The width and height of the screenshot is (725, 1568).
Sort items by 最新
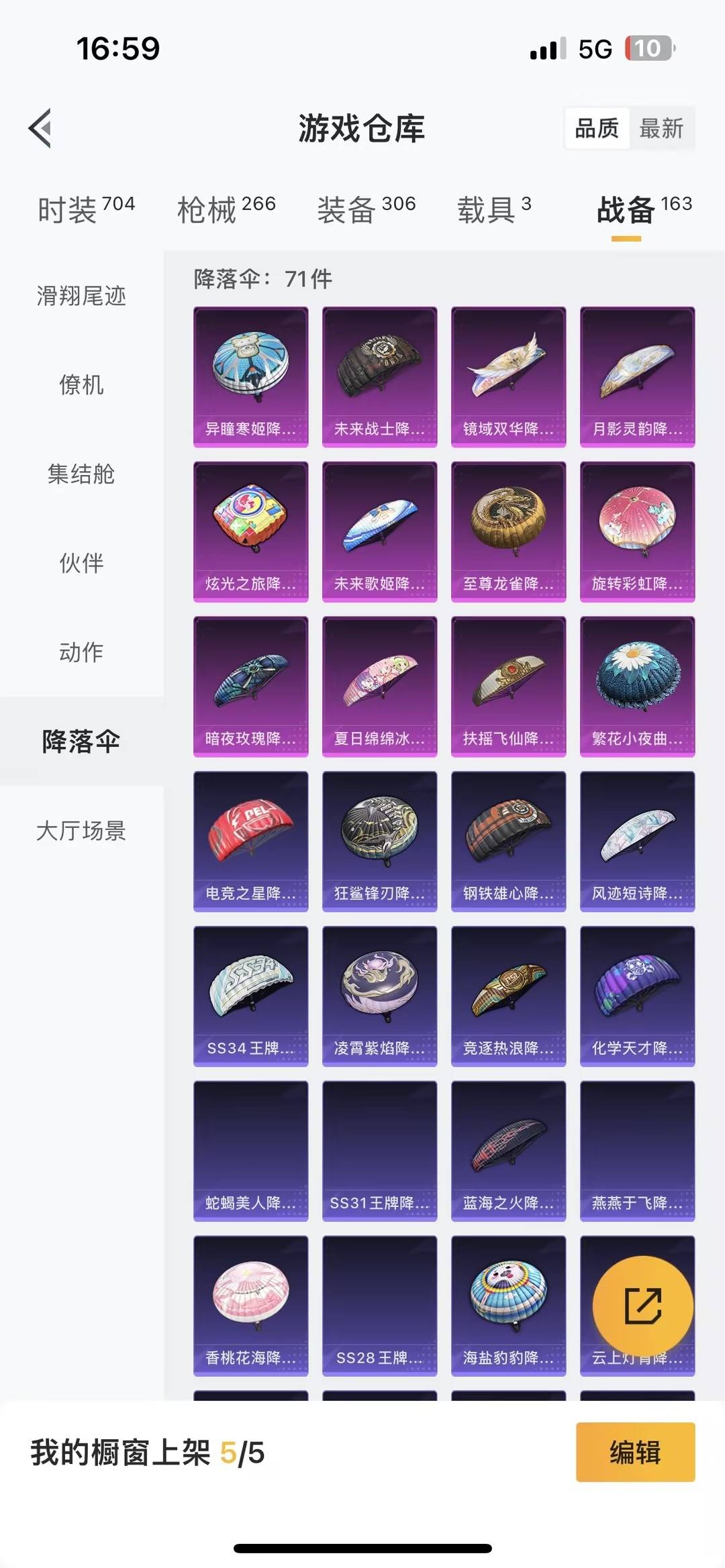(x=661, y=127)
